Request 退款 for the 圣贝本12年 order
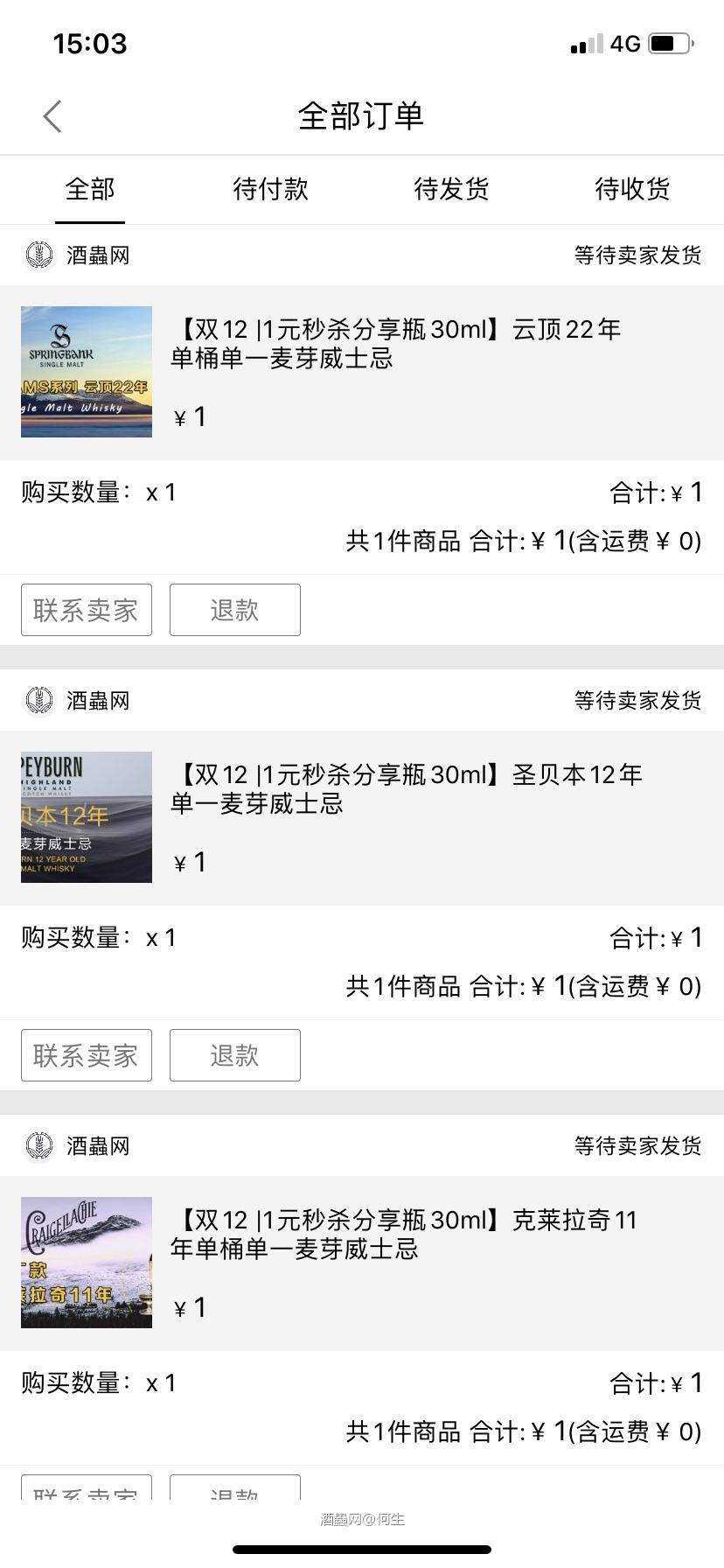 pos(234,1055)
